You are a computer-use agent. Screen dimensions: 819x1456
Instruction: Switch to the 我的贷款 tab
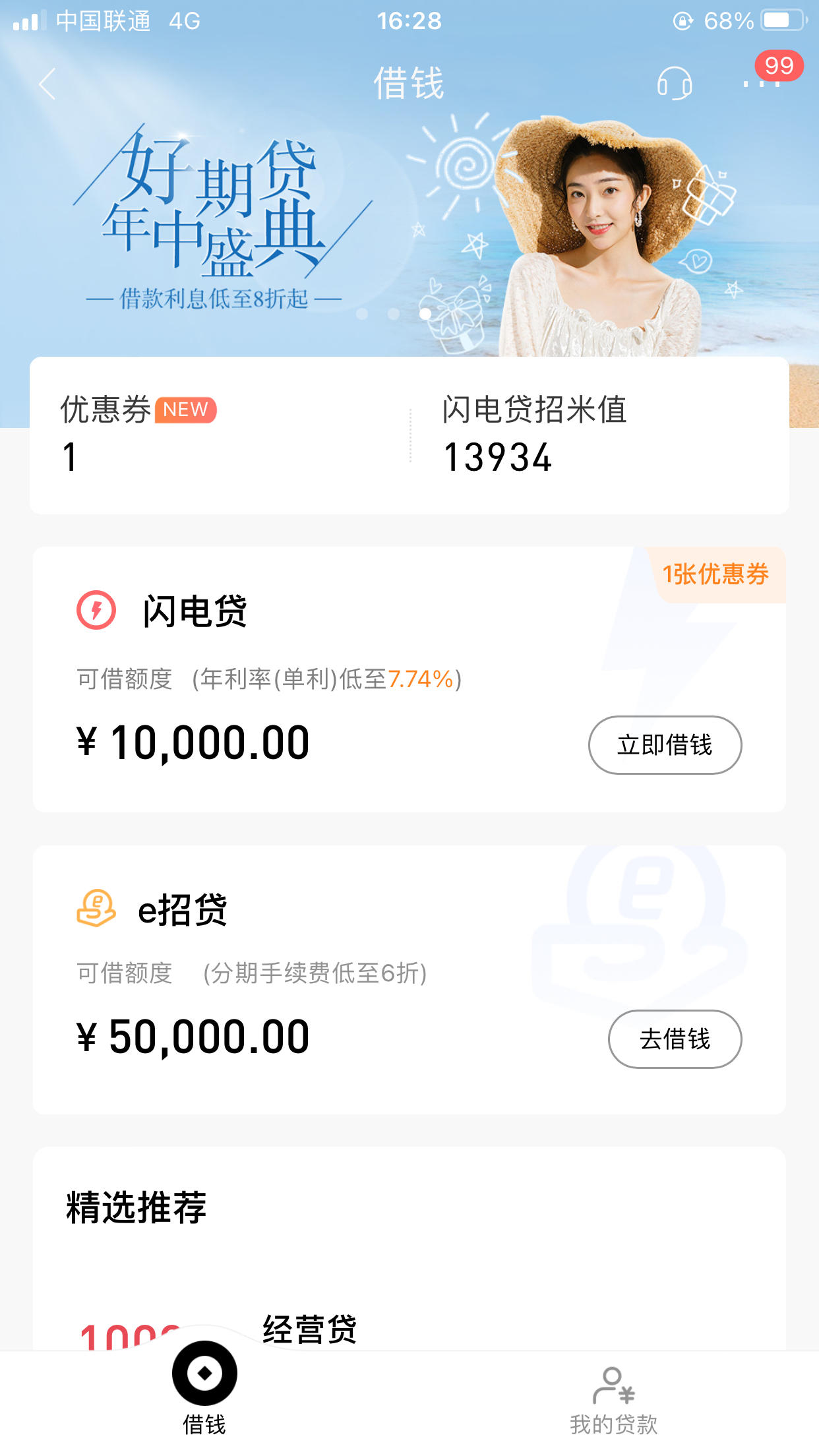coord(613,1401)
